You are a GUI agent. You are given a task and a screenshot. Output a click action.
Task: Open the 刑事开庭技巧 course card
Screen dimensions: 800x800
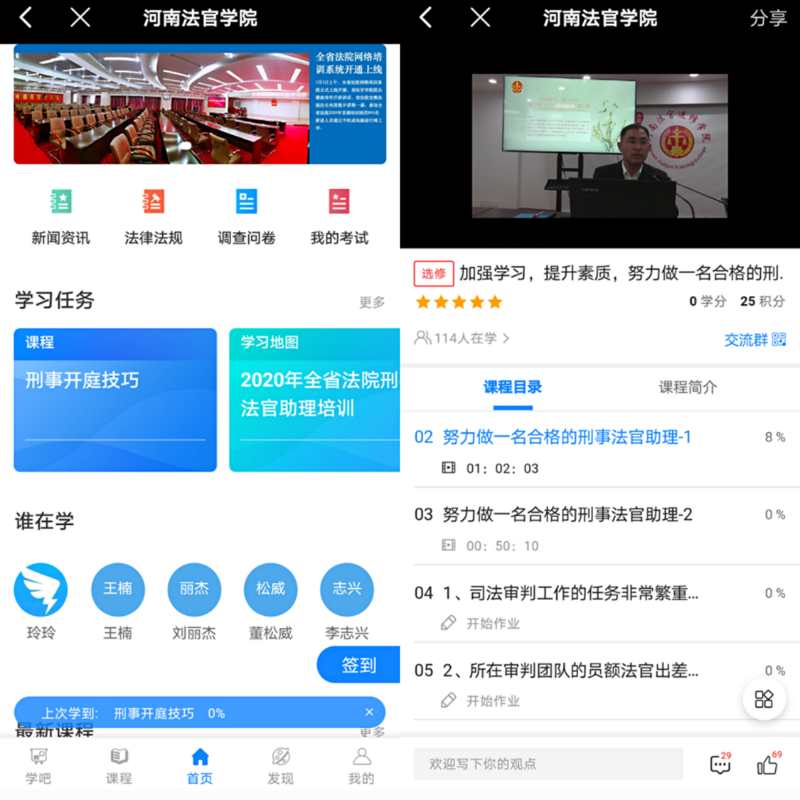click(115, 400)
